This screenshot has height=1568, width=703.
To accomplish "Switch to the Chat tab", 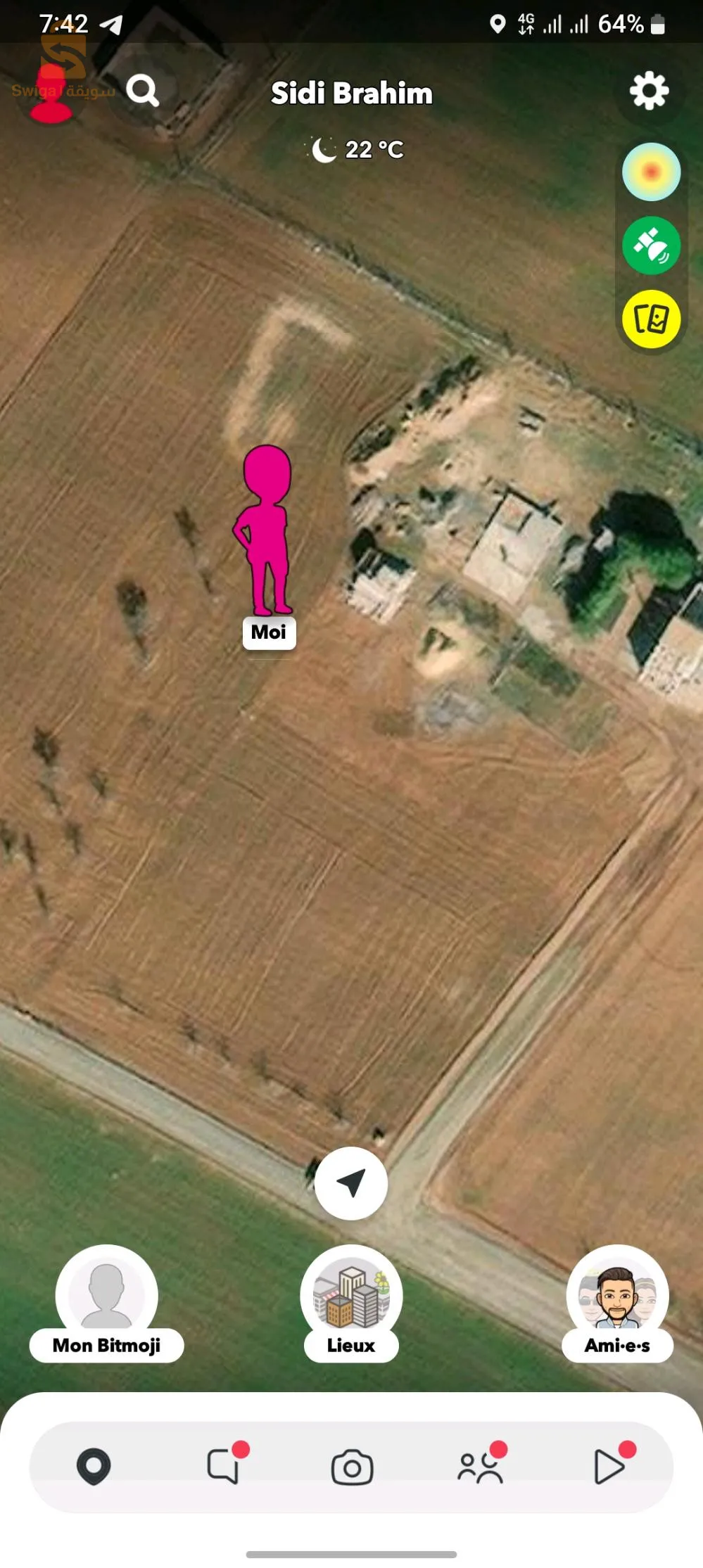I will click(x=223, y=1467).
